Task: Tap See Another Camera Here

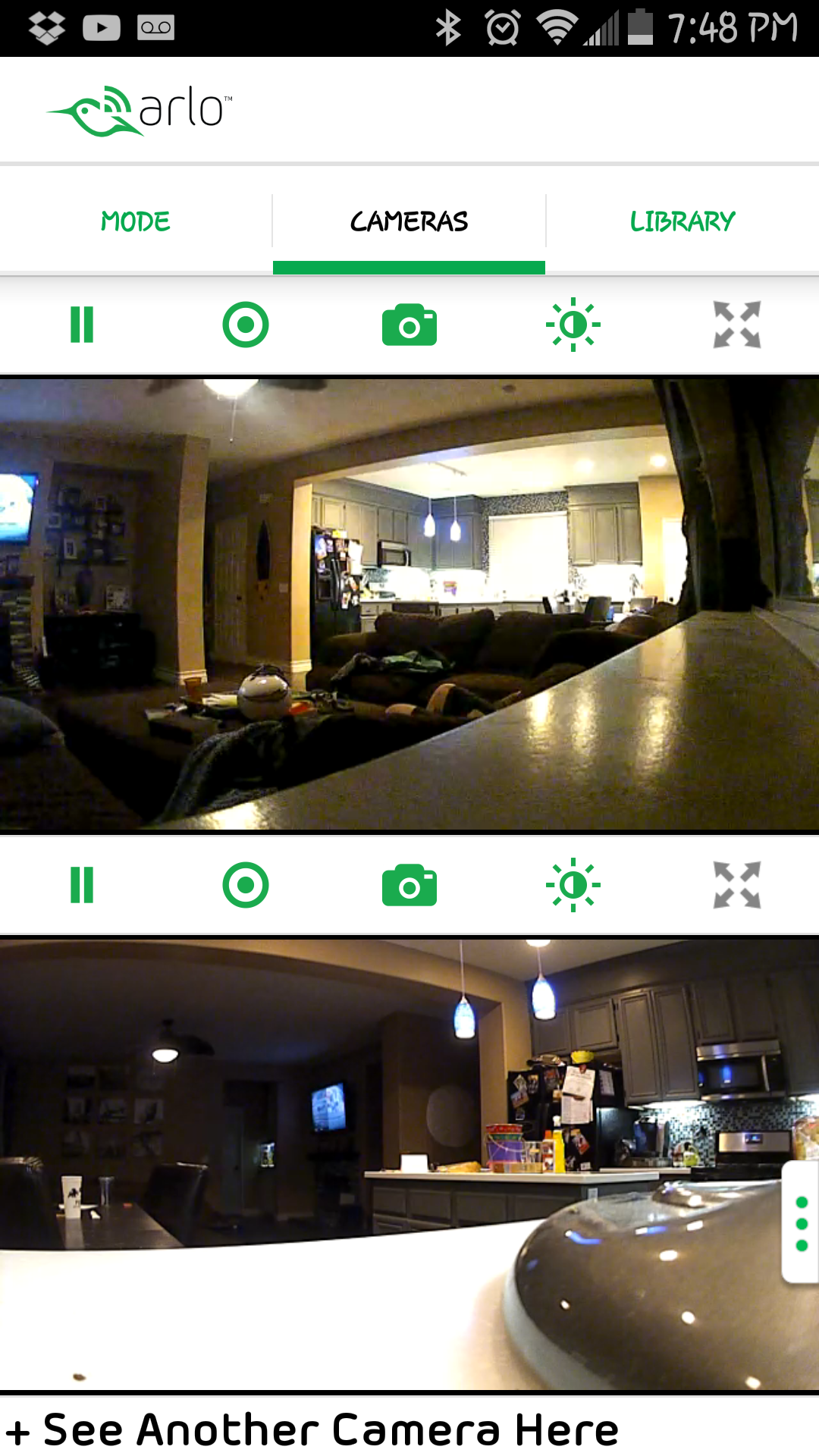Action: coord(312,1430)
